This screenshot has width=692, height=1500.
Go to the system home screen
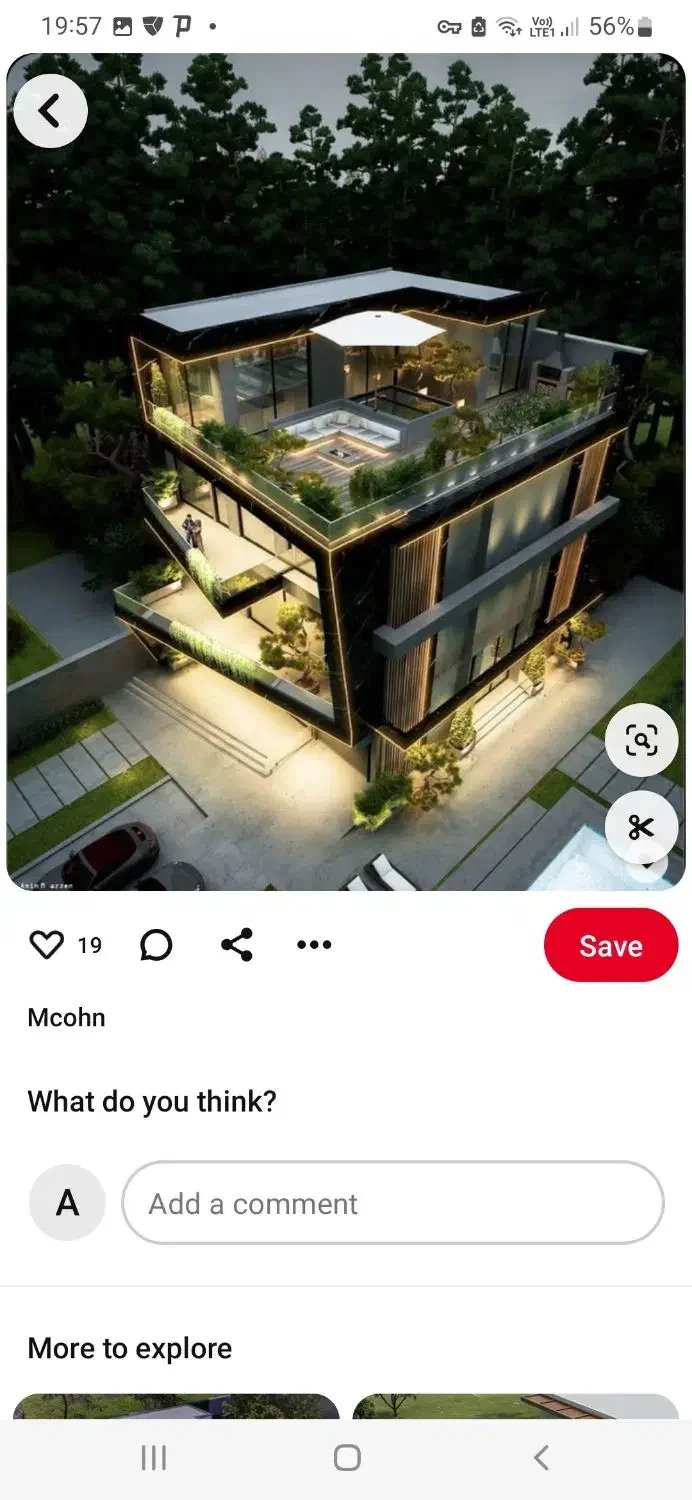[346, 1458]
